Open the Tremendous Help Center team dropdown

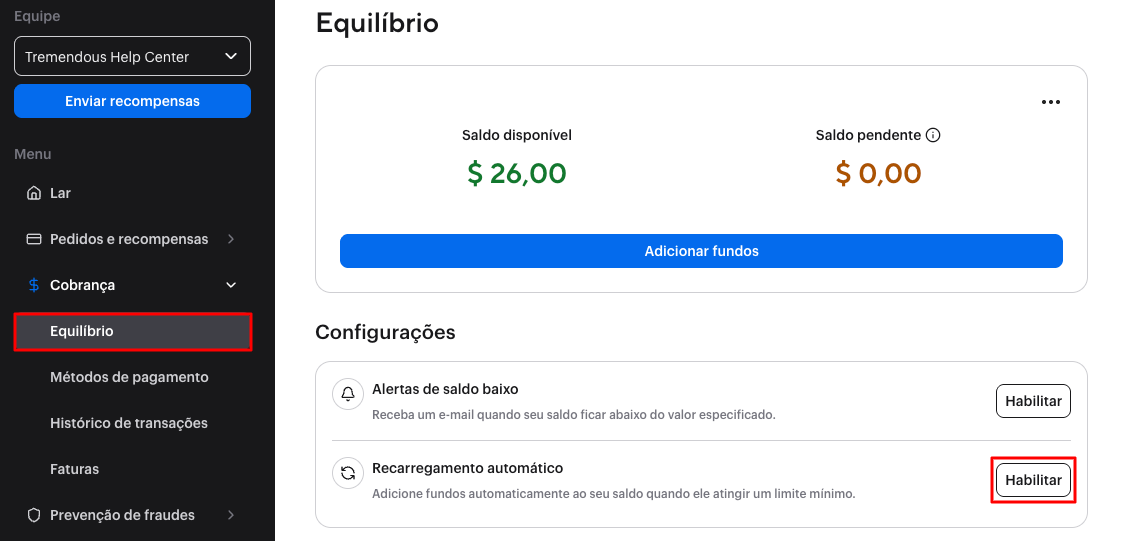[x=132, y=57]
